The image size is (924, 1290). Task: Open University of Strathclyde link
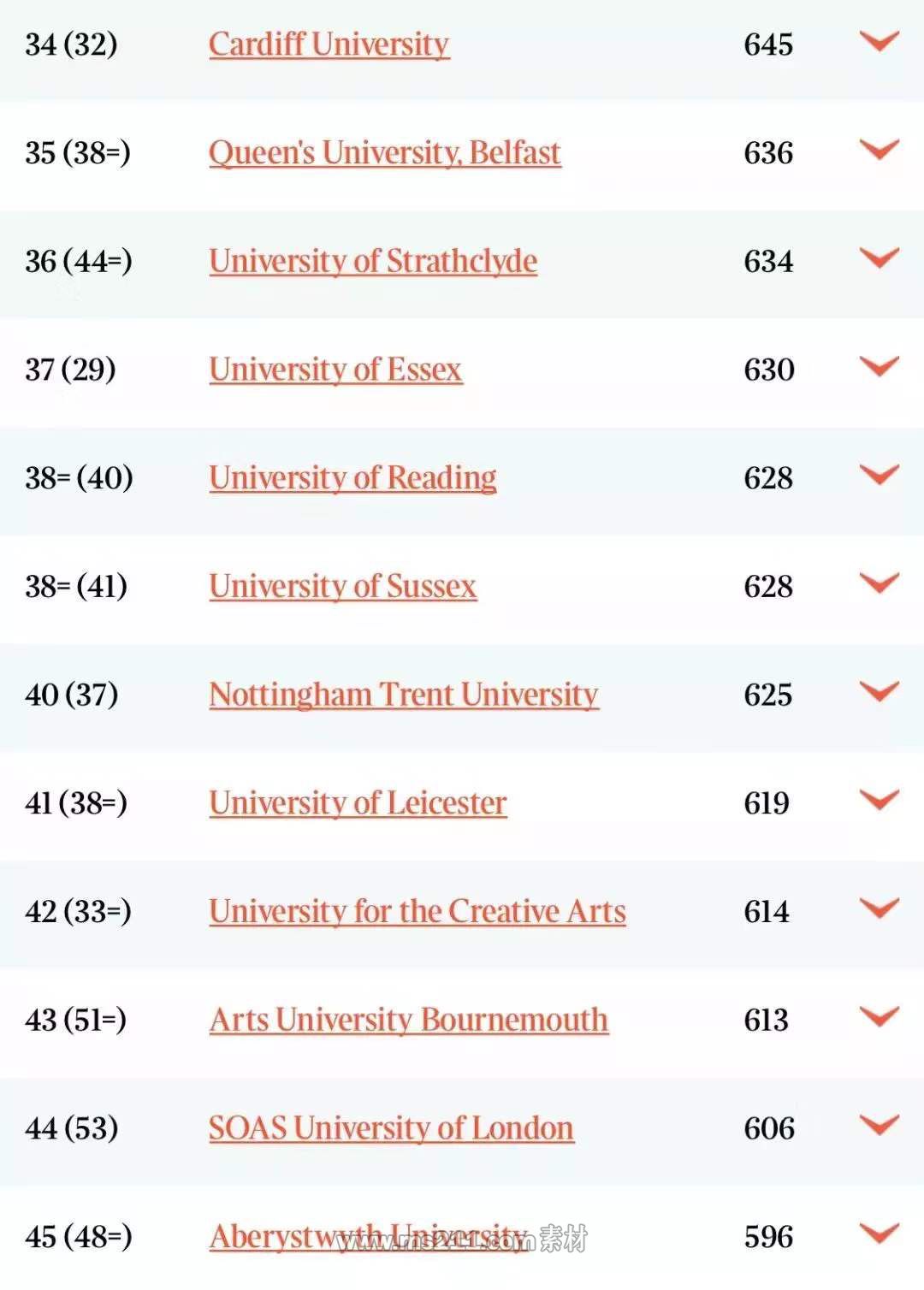[373, 262]
